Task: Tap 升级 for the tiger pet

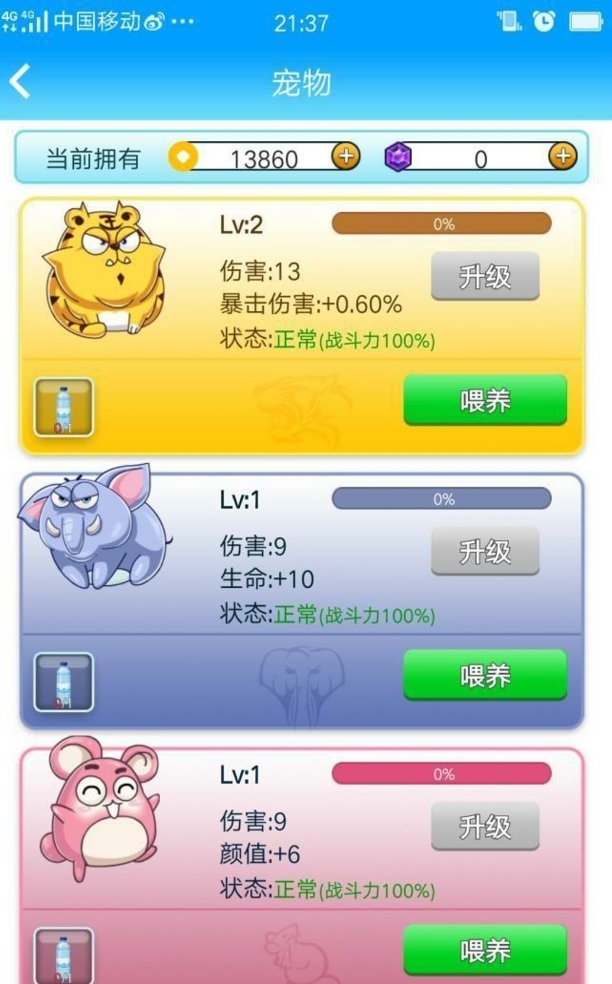Action: coord(485,276)
